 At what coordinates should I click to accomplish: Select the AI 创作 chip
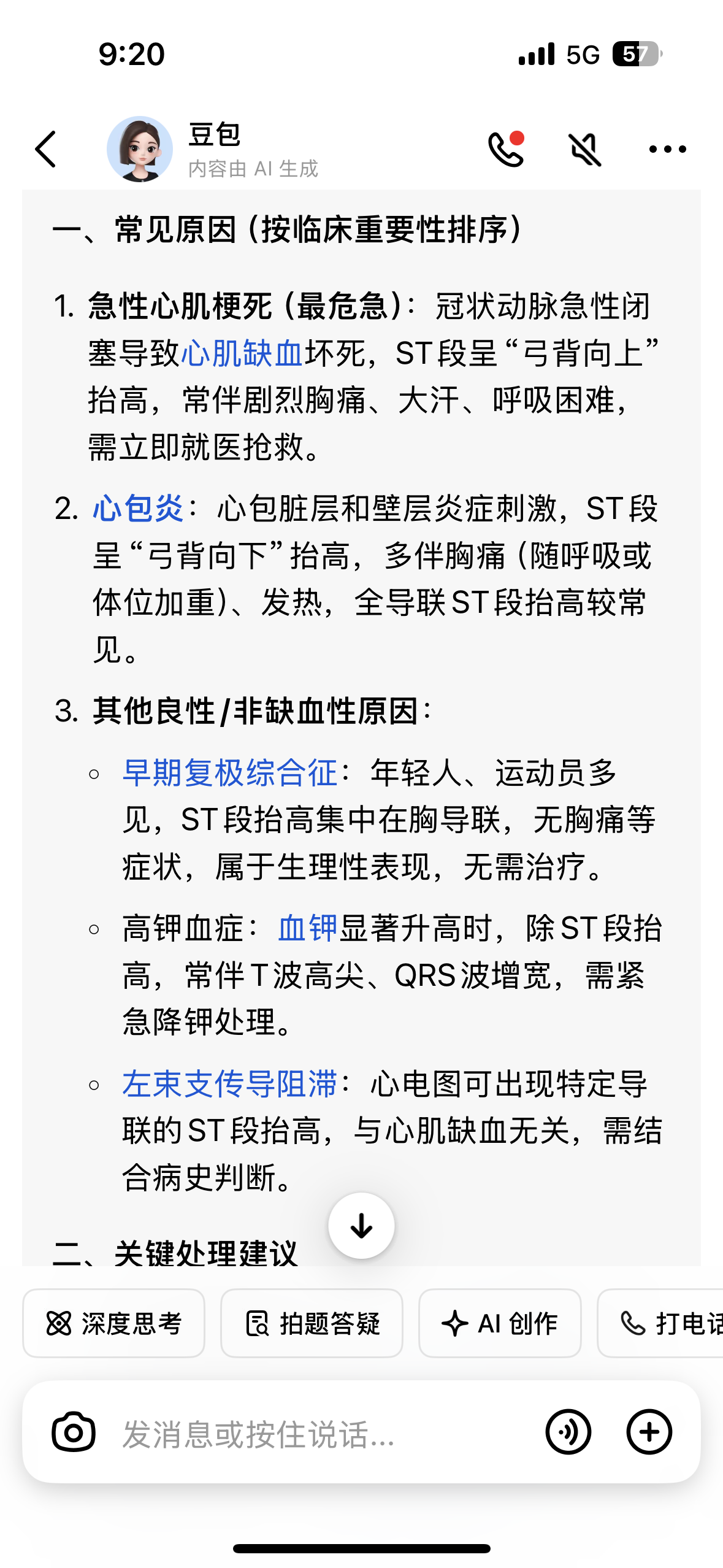point(499,1323)
